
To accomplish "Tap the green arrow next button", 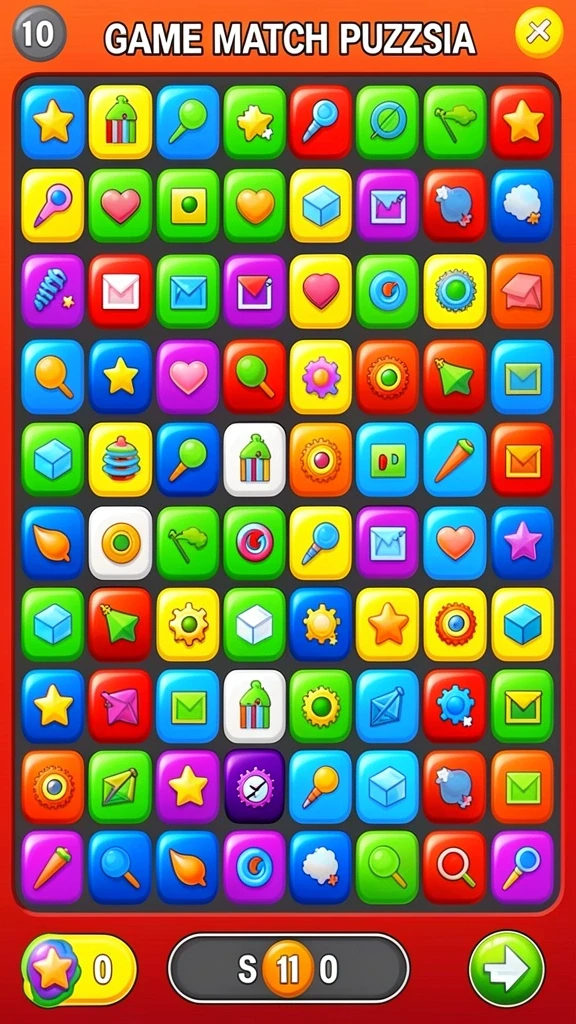I will click(507, 968).
